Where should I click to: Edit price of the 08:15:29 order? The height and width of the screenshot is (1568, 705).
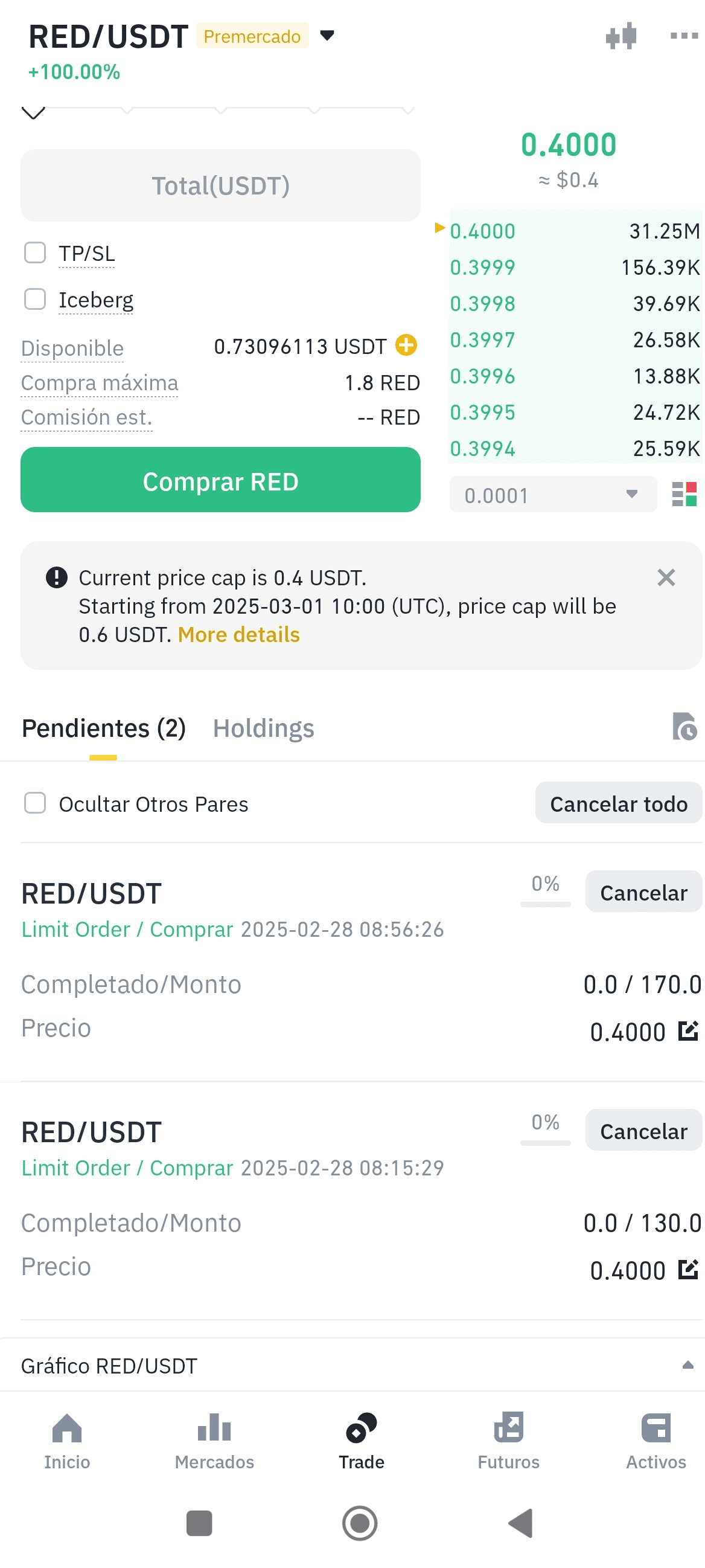tap(688, 1270)
